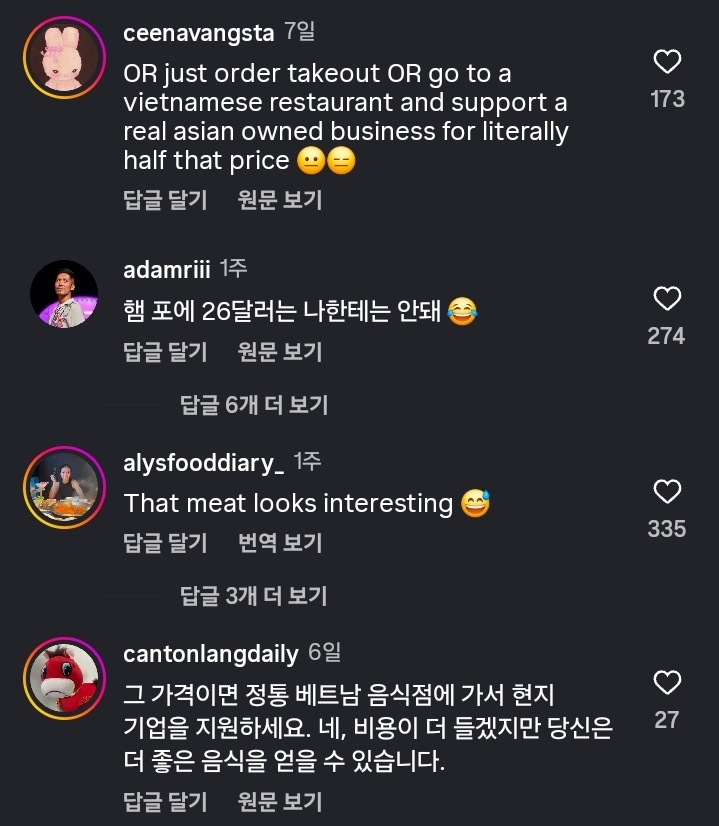The width and height of the screenshot is (719, 826).
Task: Expand 3 more replies under alysfooddiary_
Action: pyautogui.click(x=254, y=596)
